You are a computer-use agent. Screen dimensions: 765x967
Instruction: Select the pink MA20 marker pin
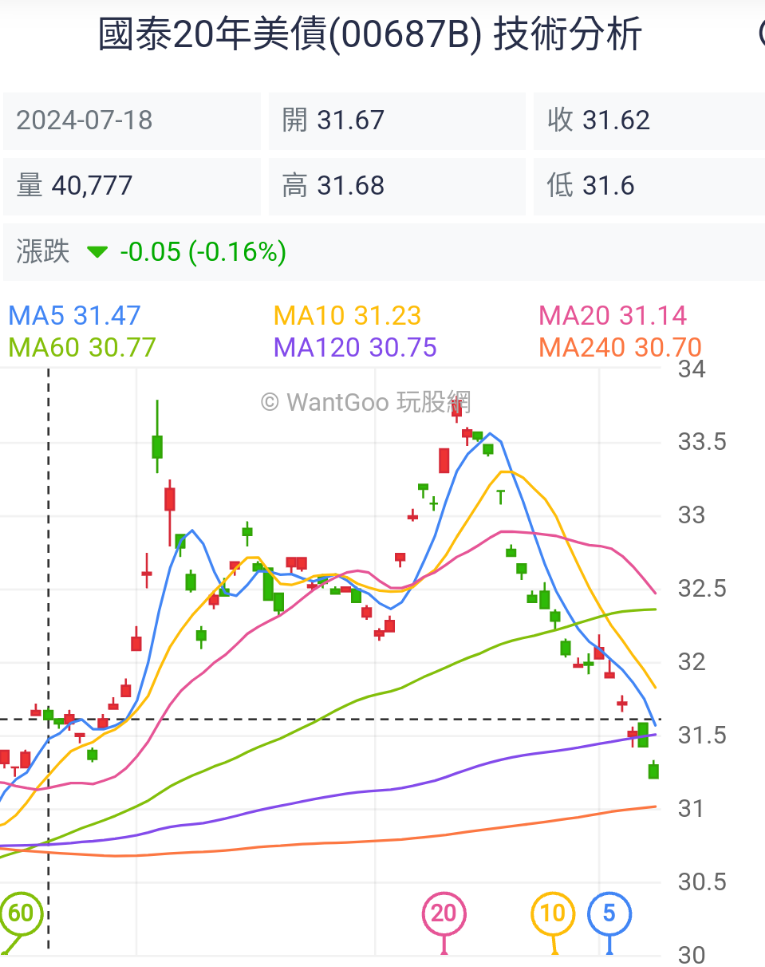click(445, 913)
